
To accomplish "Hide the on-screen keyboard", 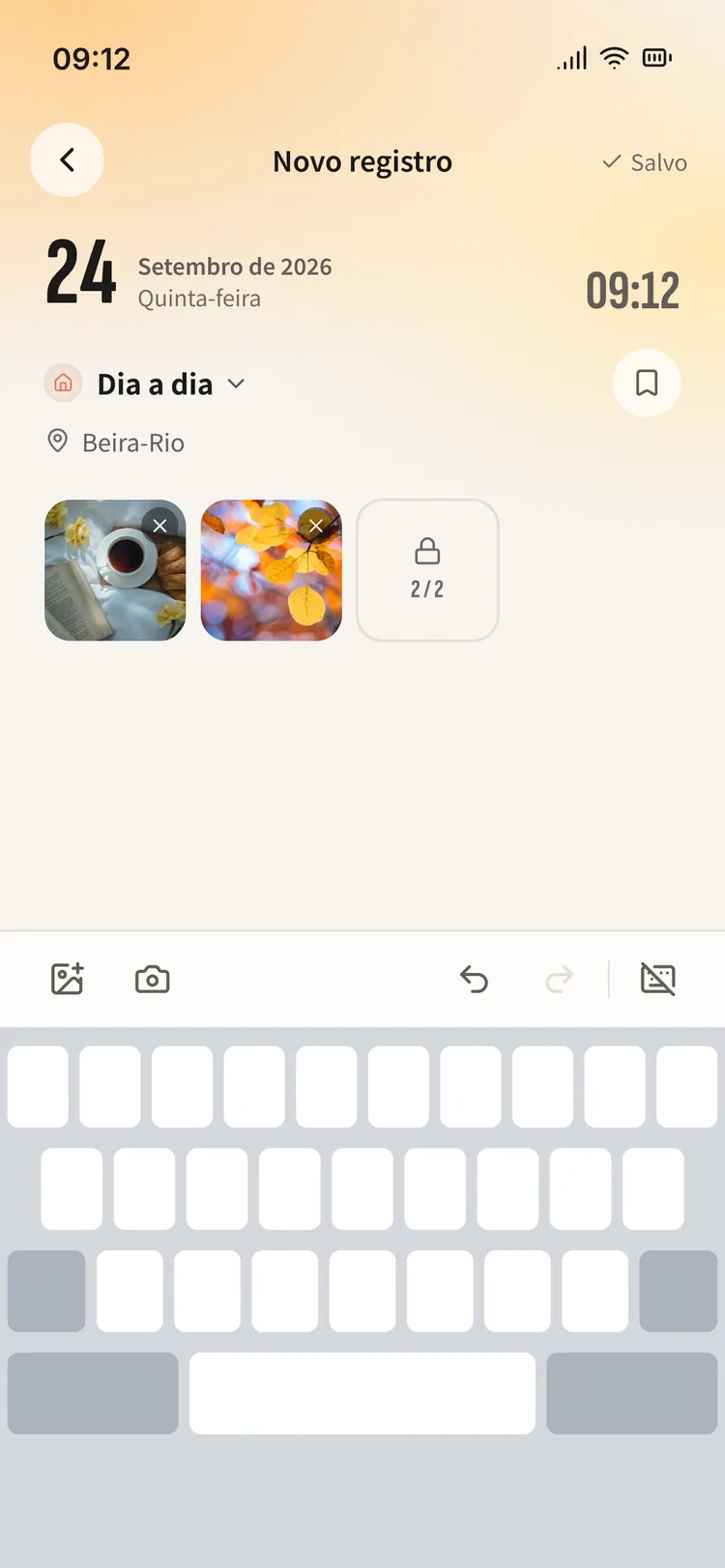I will tap(658, 979).
